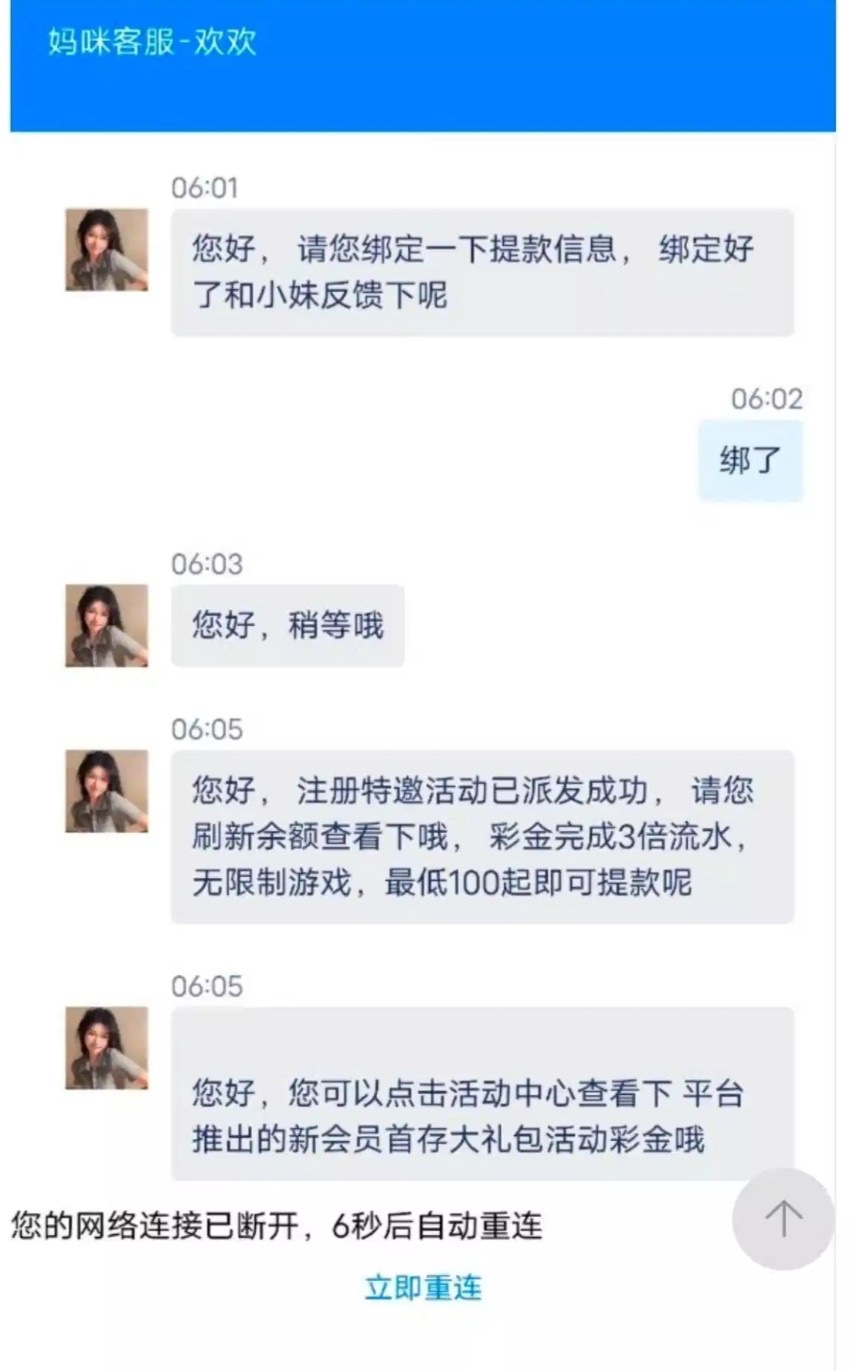Tap the 立即重连 reconnect link
The height and width of the screenshot is (1371, 851).
click(423, 1288)
